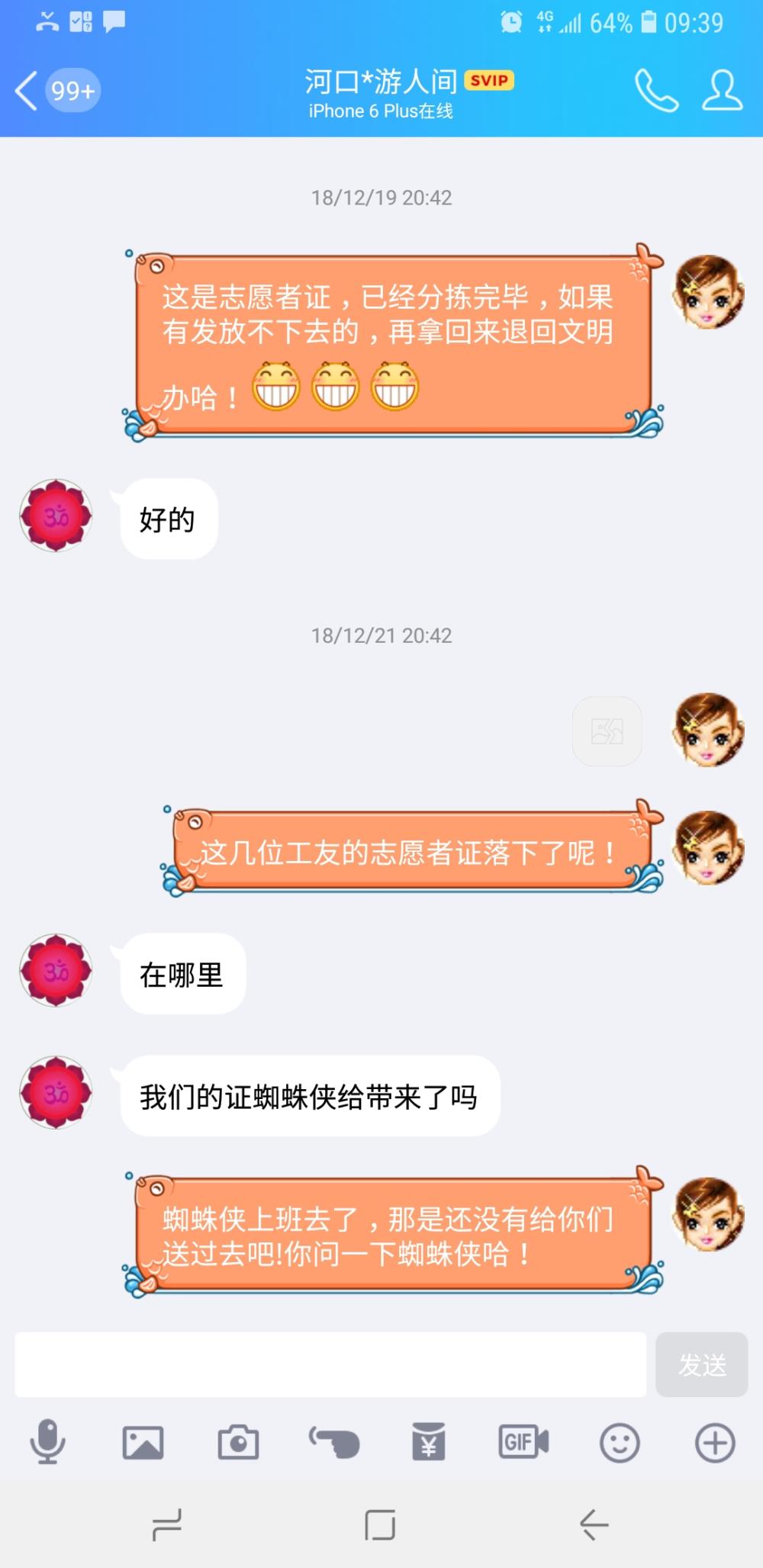Image resolution: width=763 pixels, height=1568 pixels.
Task: Open the emoji smiley panel
Action: [x=620, y=1442]
